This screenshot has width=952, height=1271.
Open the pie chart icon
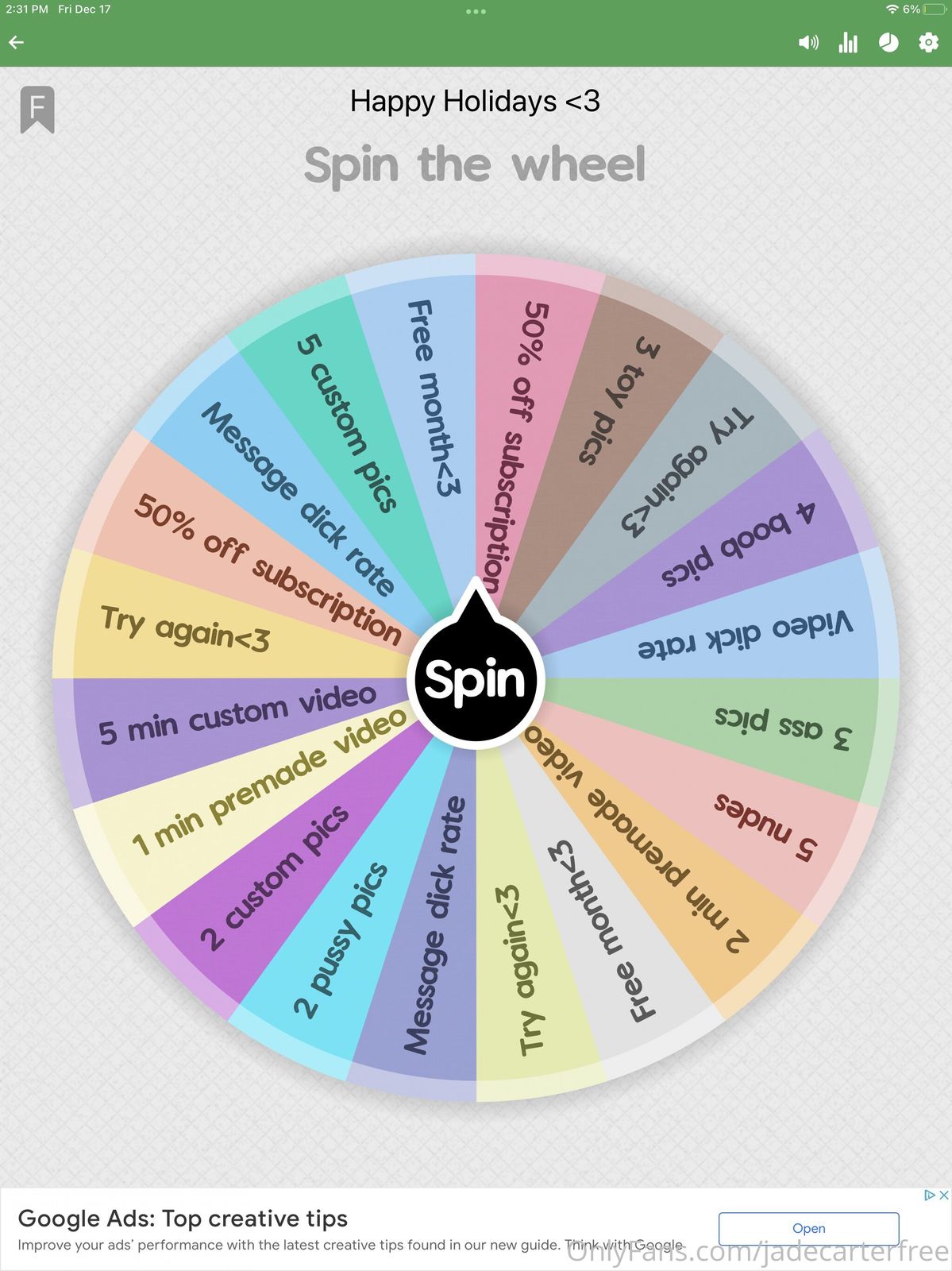[x=888, y=42]
